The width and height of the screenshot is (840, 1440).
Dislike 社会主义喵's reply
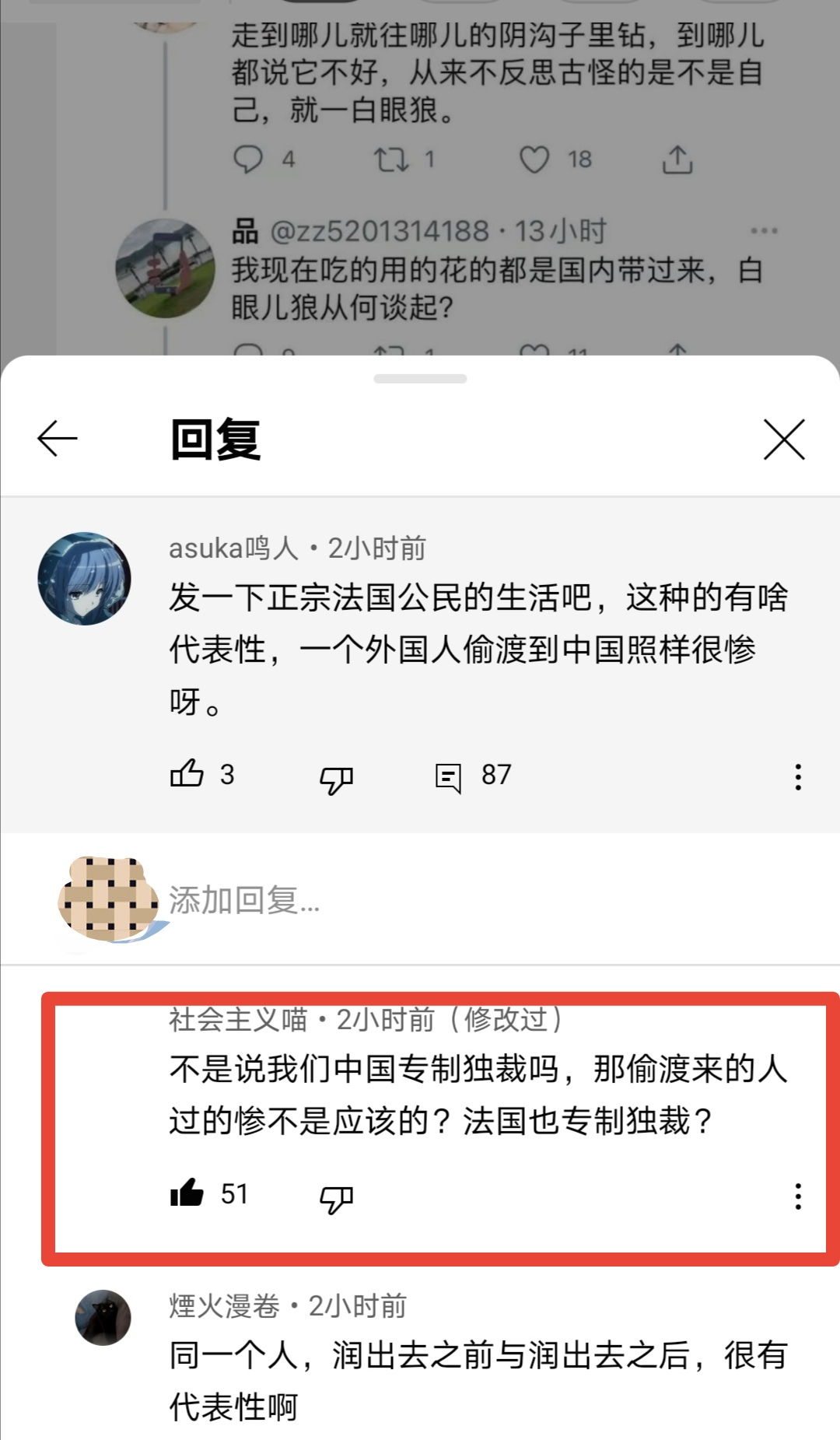(336, 1198)
